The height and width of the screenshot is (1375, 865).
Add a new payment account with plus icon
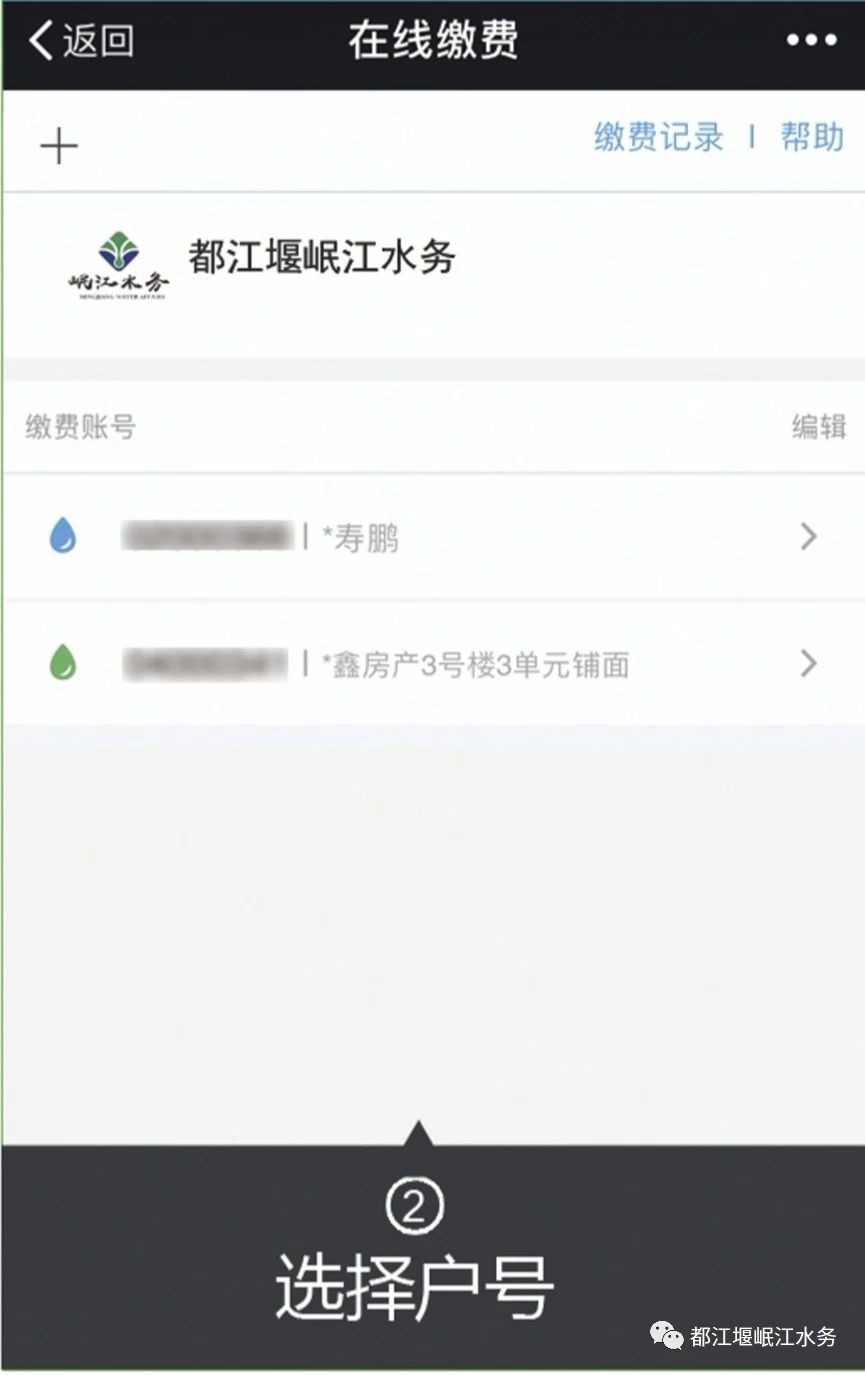click(x=58, y=147)
